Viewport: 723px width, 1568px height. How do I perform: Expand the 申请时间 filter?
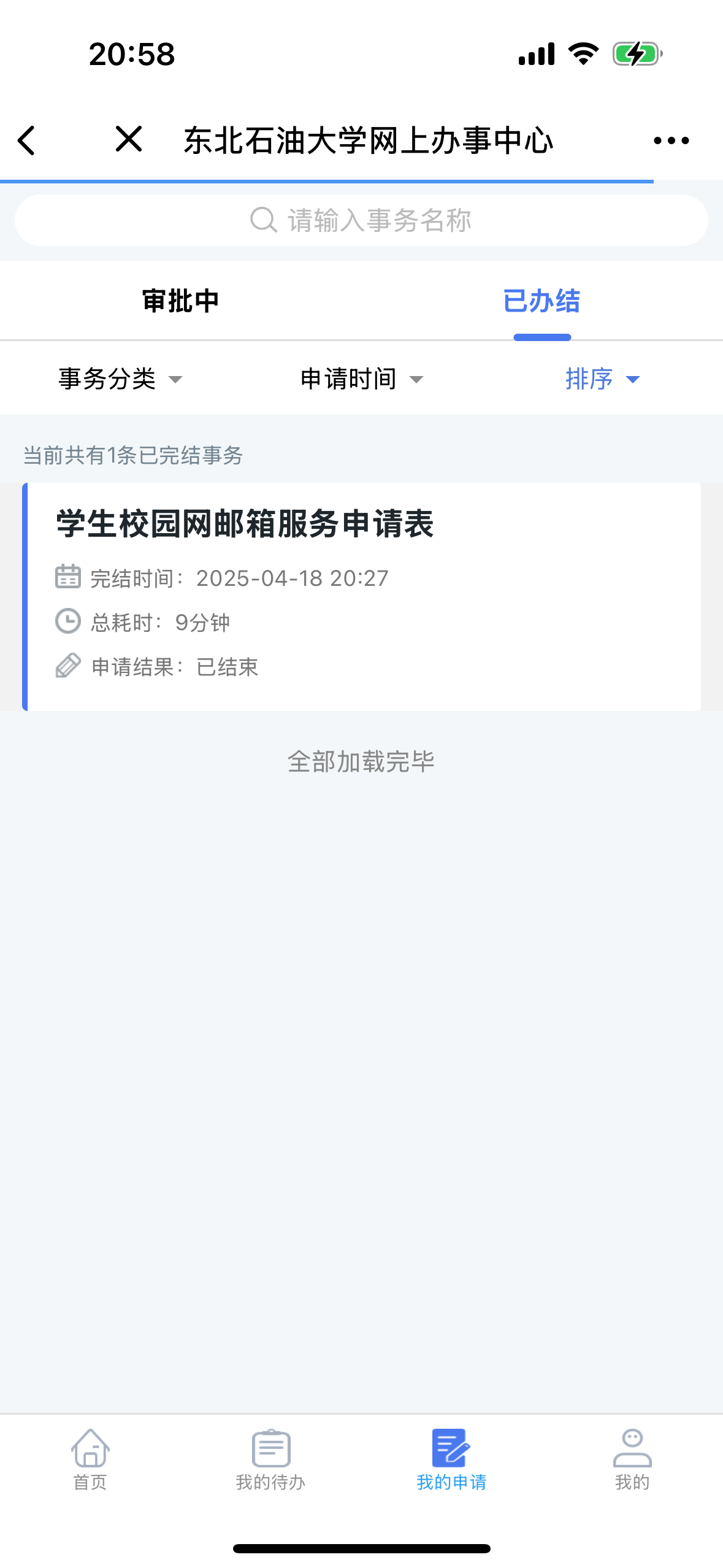tap(362, 379)
